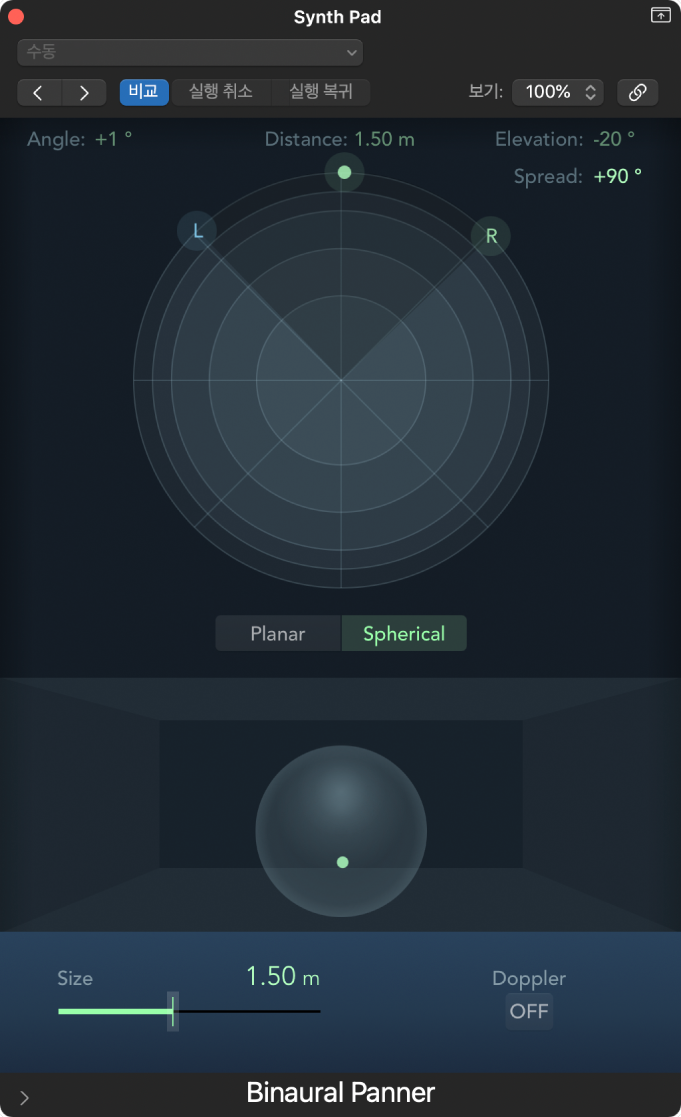Screen dimensions: 681x1117
Task: Expand the bottom disclosure arrow
Action: (25, 1097)
